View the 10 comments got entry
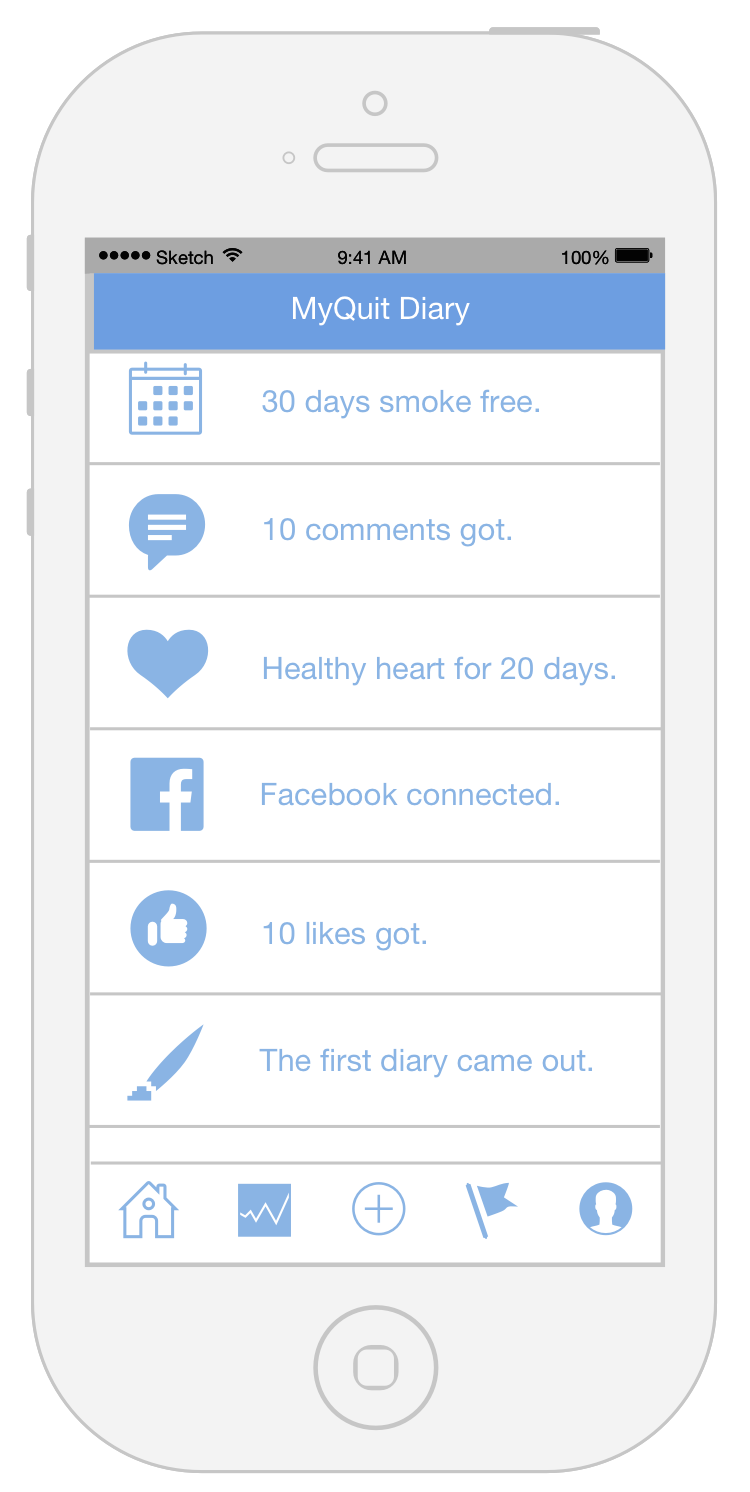The image size is (750, 1492). point(375,530)
